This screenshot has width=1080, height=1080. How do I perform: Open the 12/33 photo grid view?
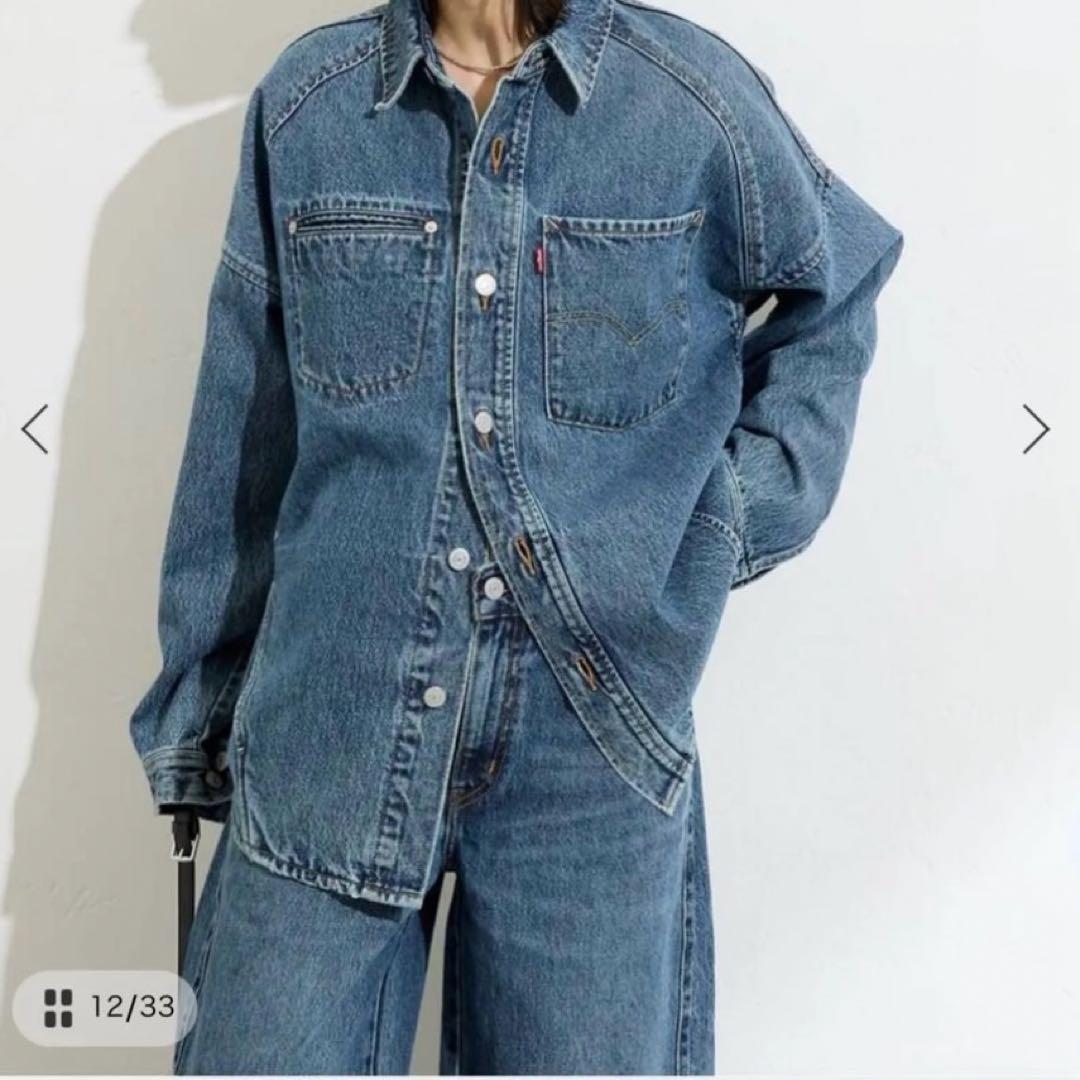[105, 1007]
